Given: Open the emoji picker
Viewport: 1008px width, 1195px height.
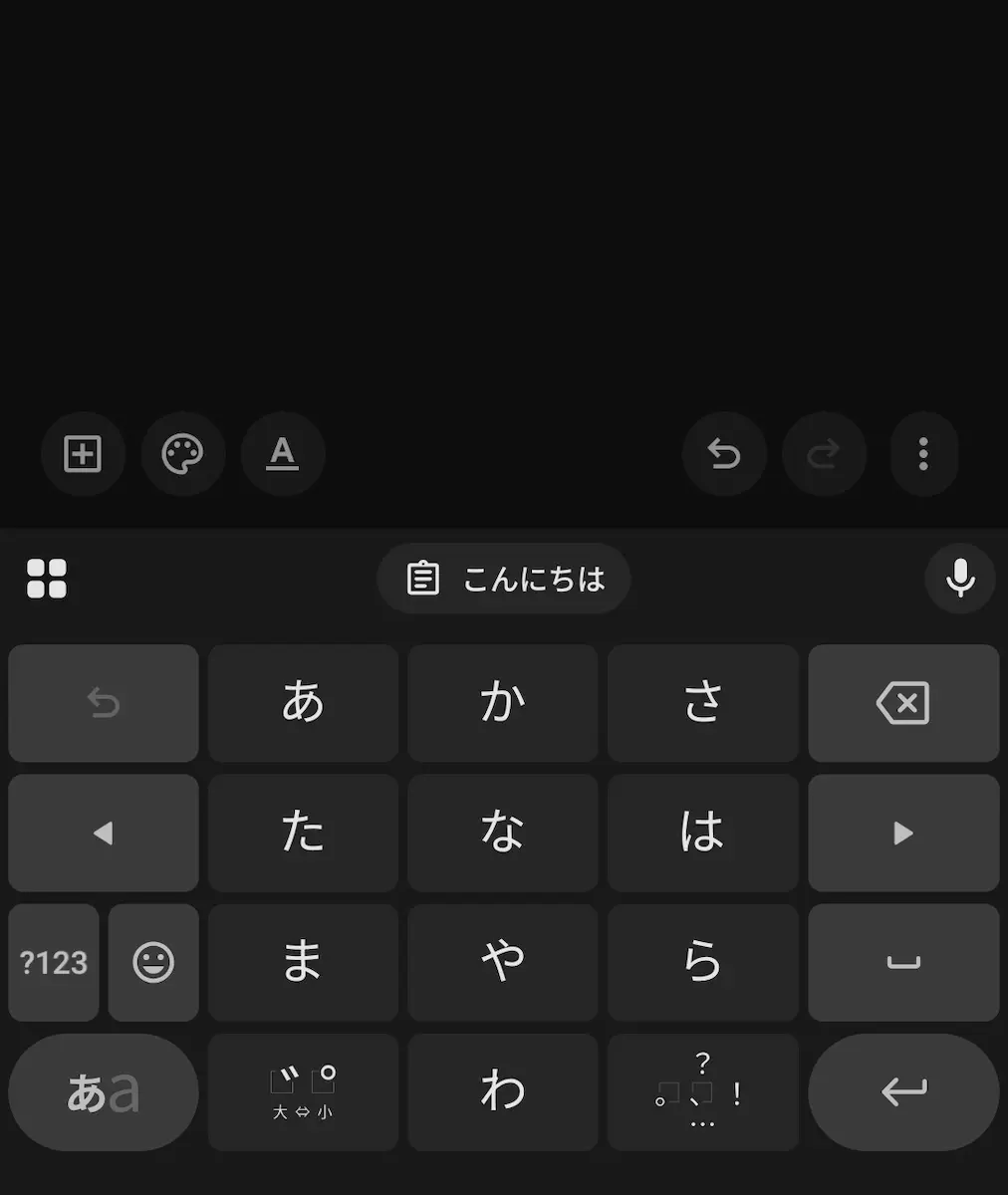Looking at the screenshot, I should [x=153, y=962].
